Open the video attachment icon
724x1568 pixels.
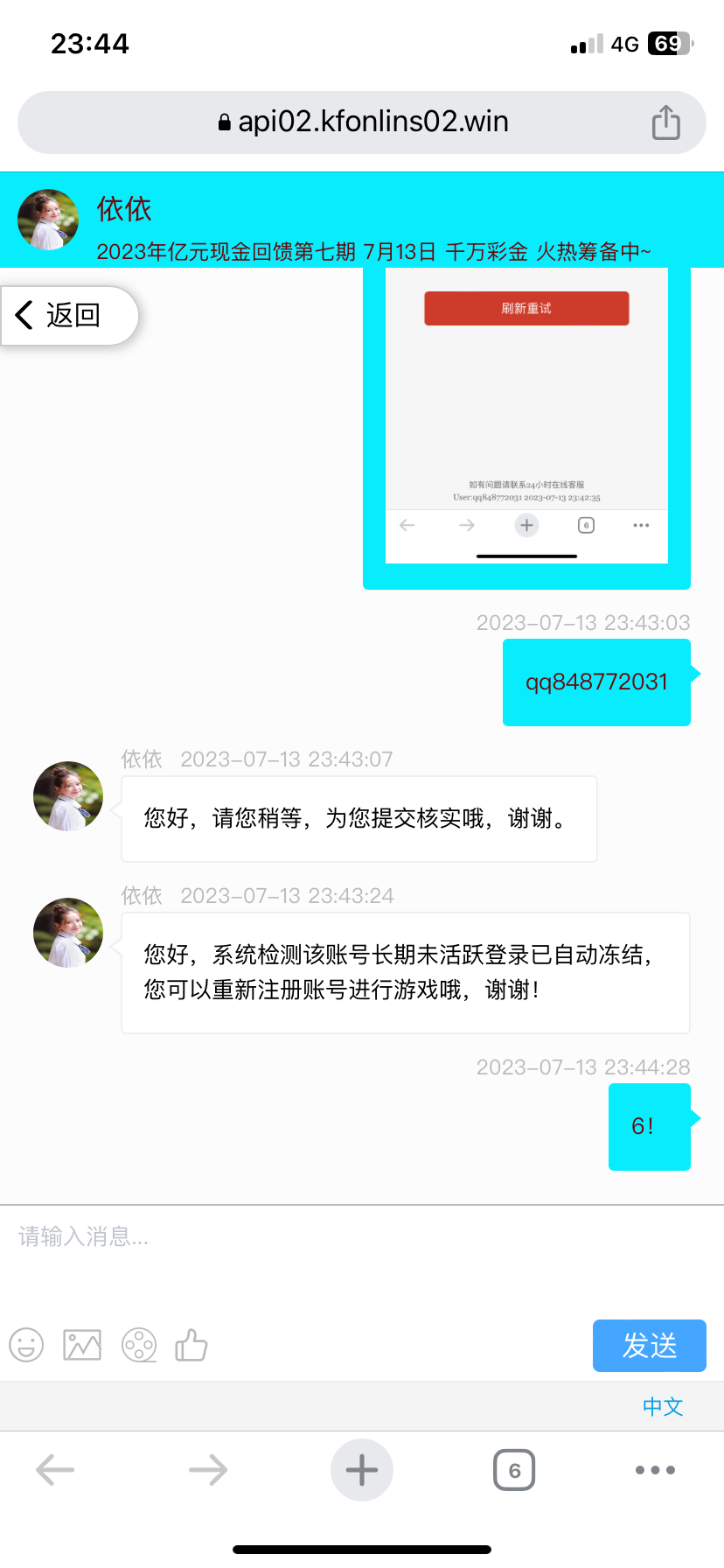click(139, 1345)
